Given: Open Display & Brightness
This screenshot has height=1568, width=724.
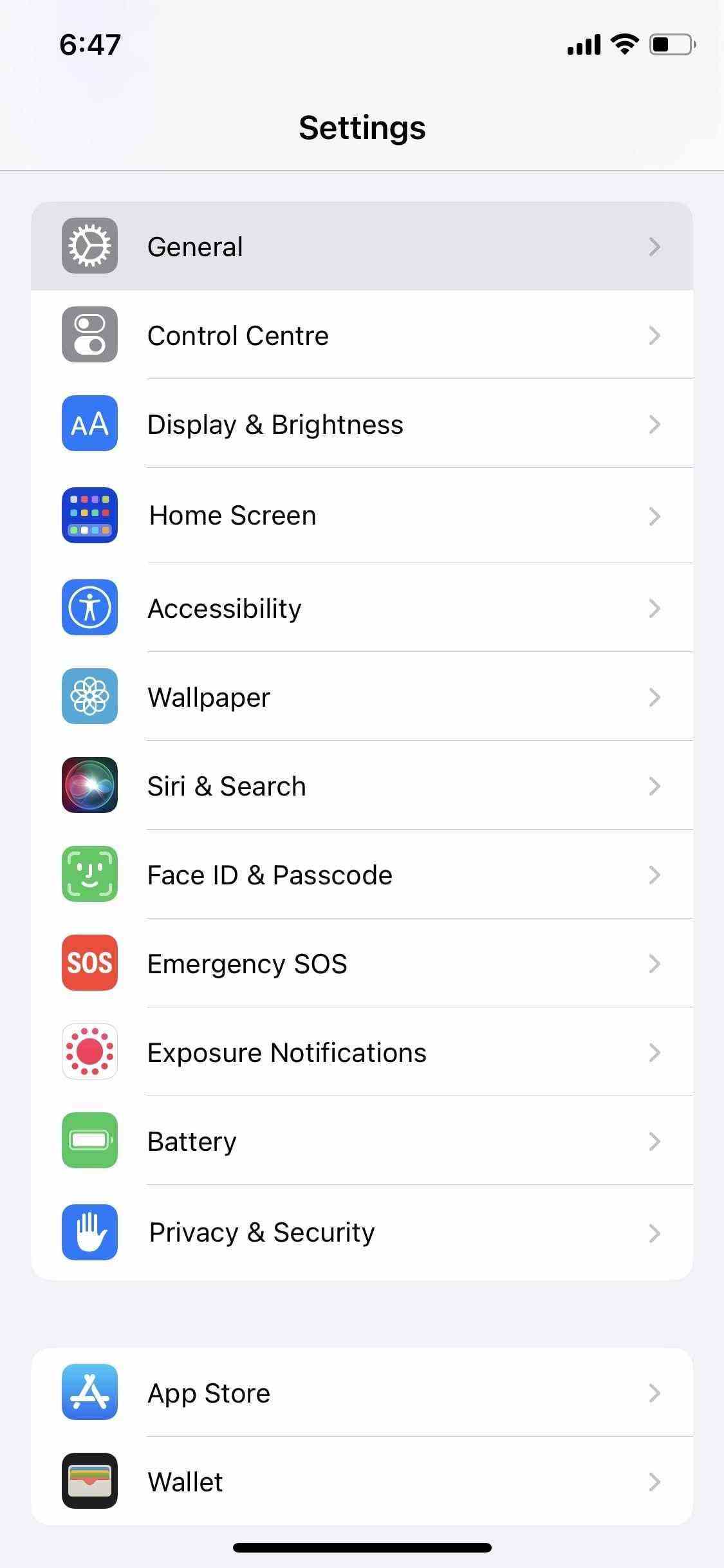Looking at the screenshot, I should [x=362, y=424].
